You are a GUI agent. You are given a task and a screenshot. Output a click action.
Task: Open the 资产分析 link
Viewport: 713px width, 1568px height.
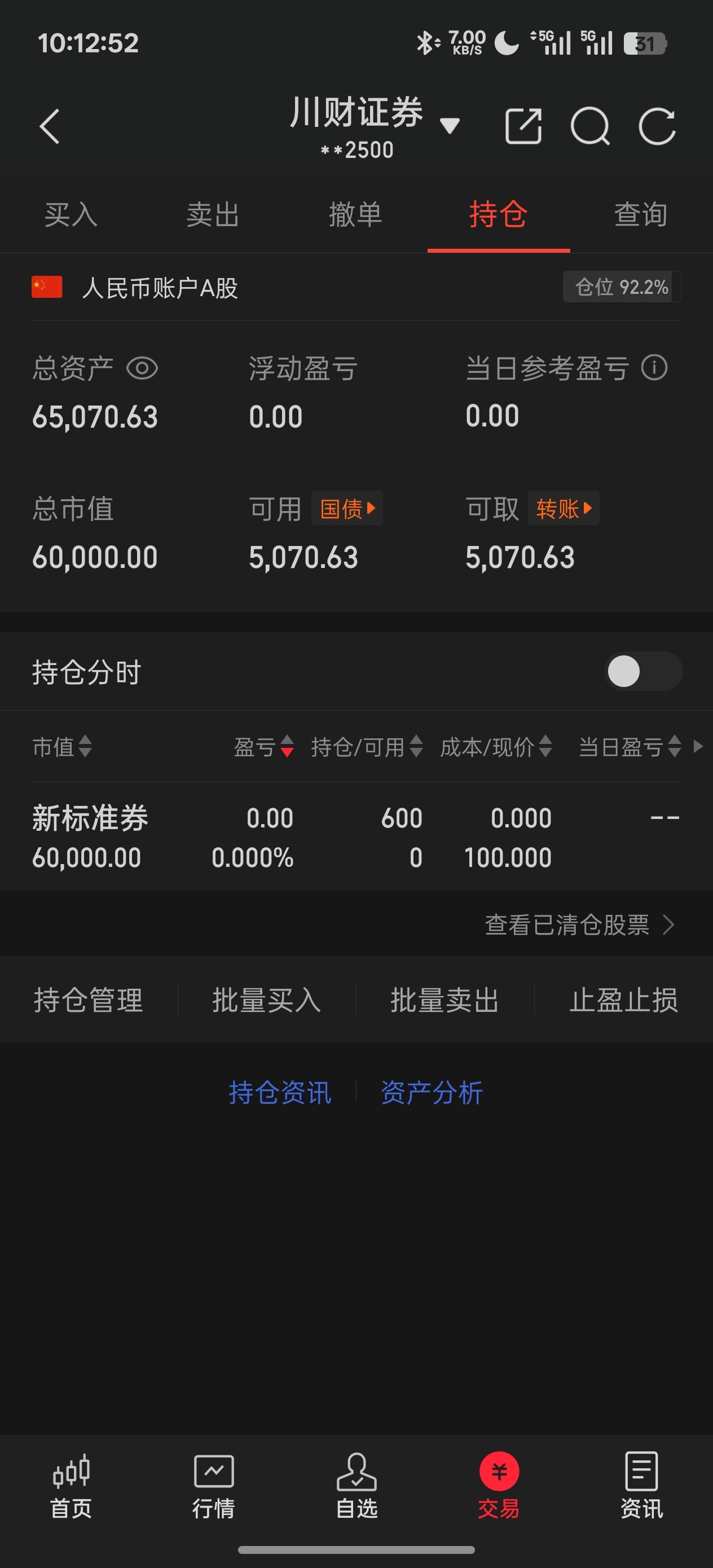pos(431,1093)
